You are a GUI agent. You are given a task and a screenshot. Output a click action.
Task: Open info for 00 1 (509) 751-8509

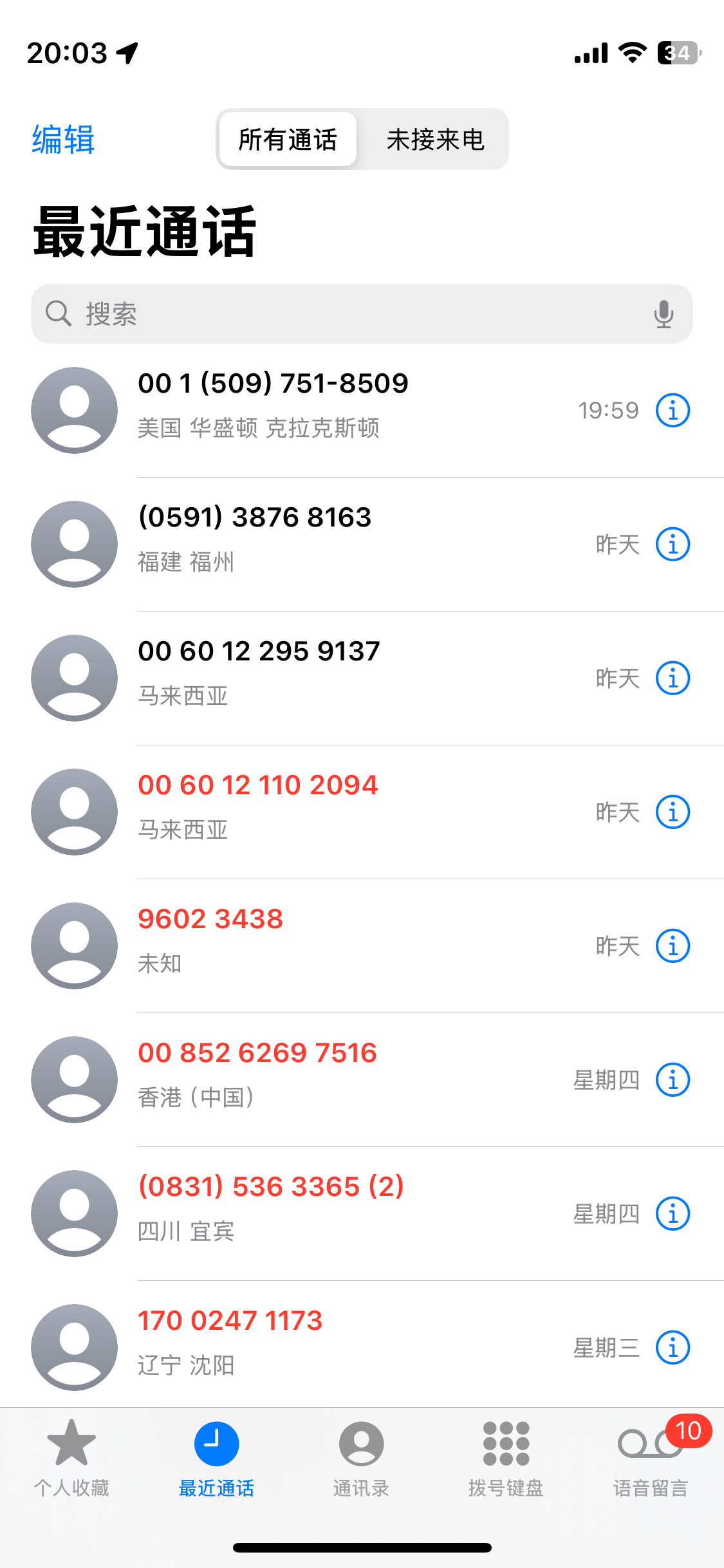coord(673,411)
